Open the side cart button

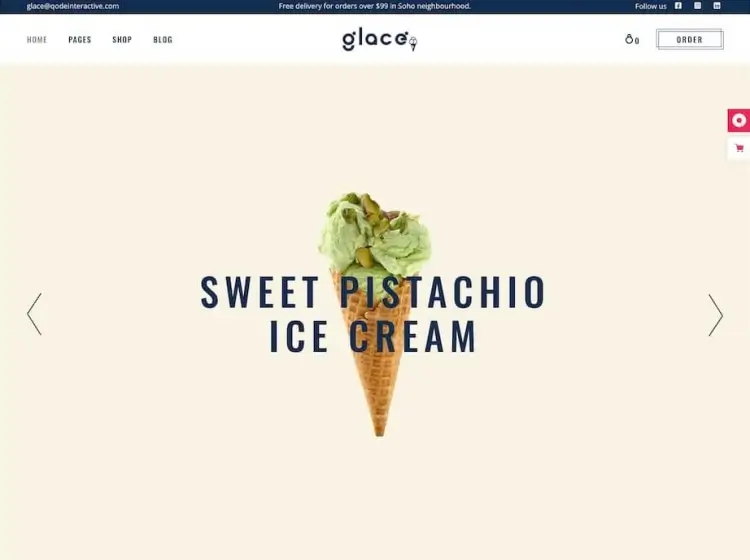click(738, 148)
